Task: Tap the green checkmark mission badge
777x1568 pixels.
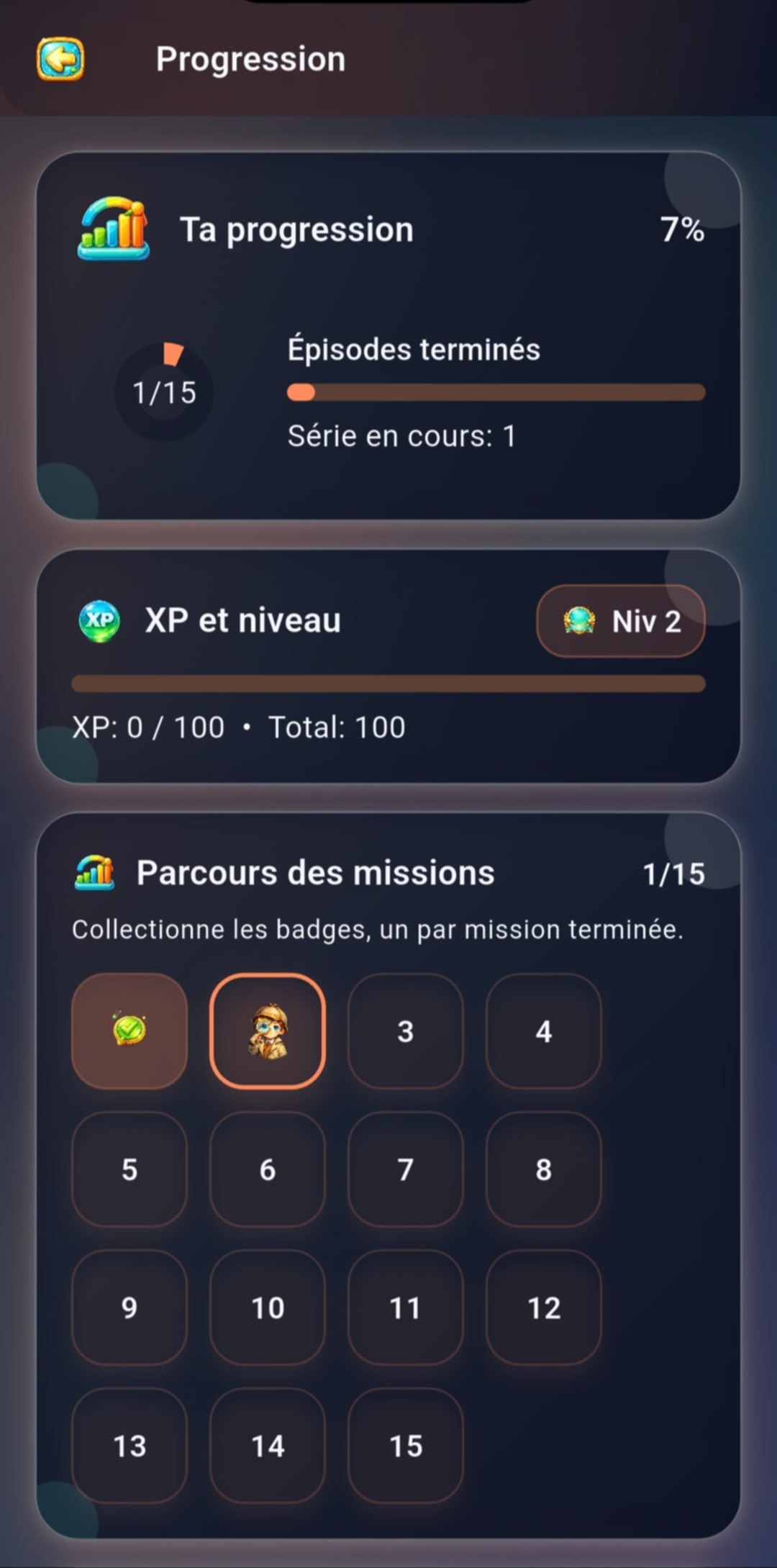Action: (x=129, y=1030)
